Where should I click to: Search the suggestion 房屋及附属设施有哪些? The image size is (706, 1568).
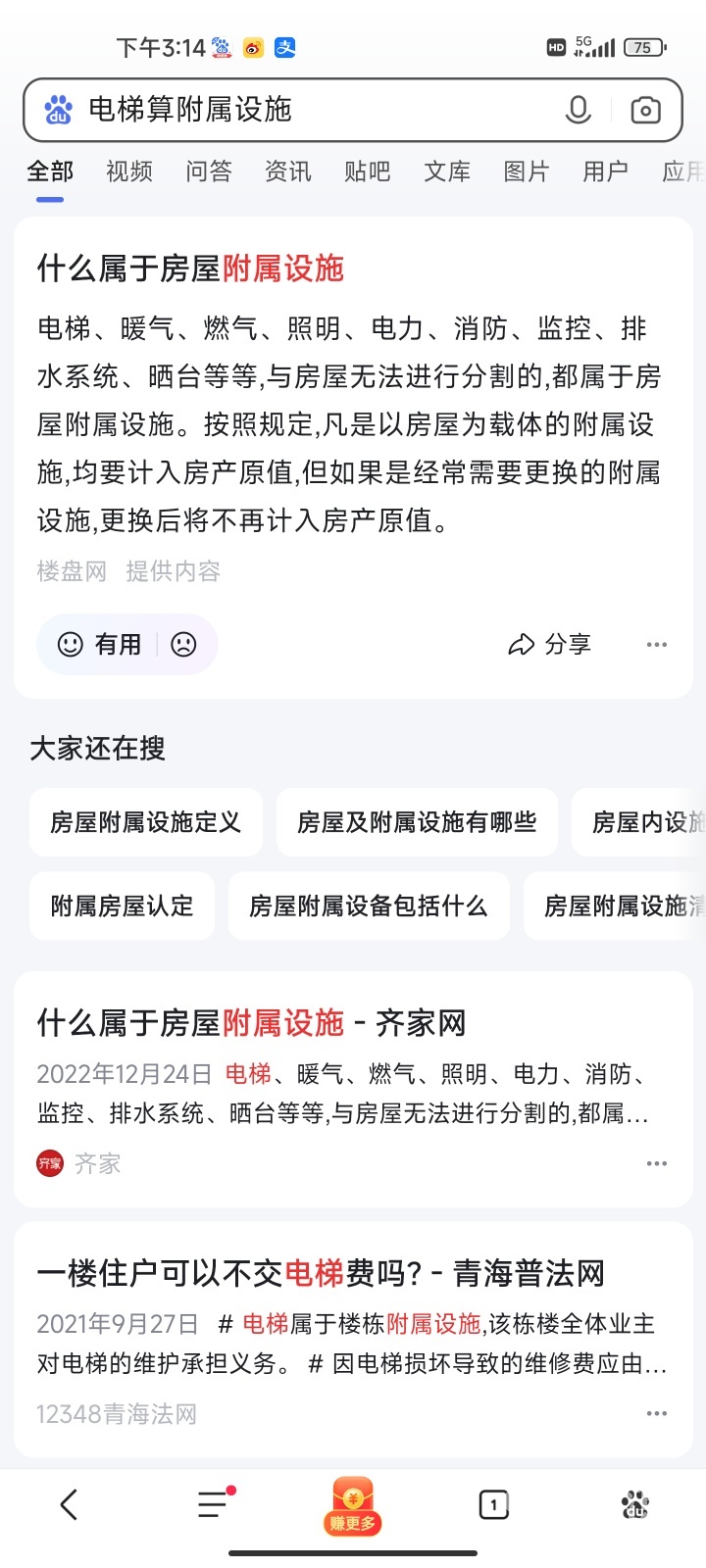[x=417, y=822]
